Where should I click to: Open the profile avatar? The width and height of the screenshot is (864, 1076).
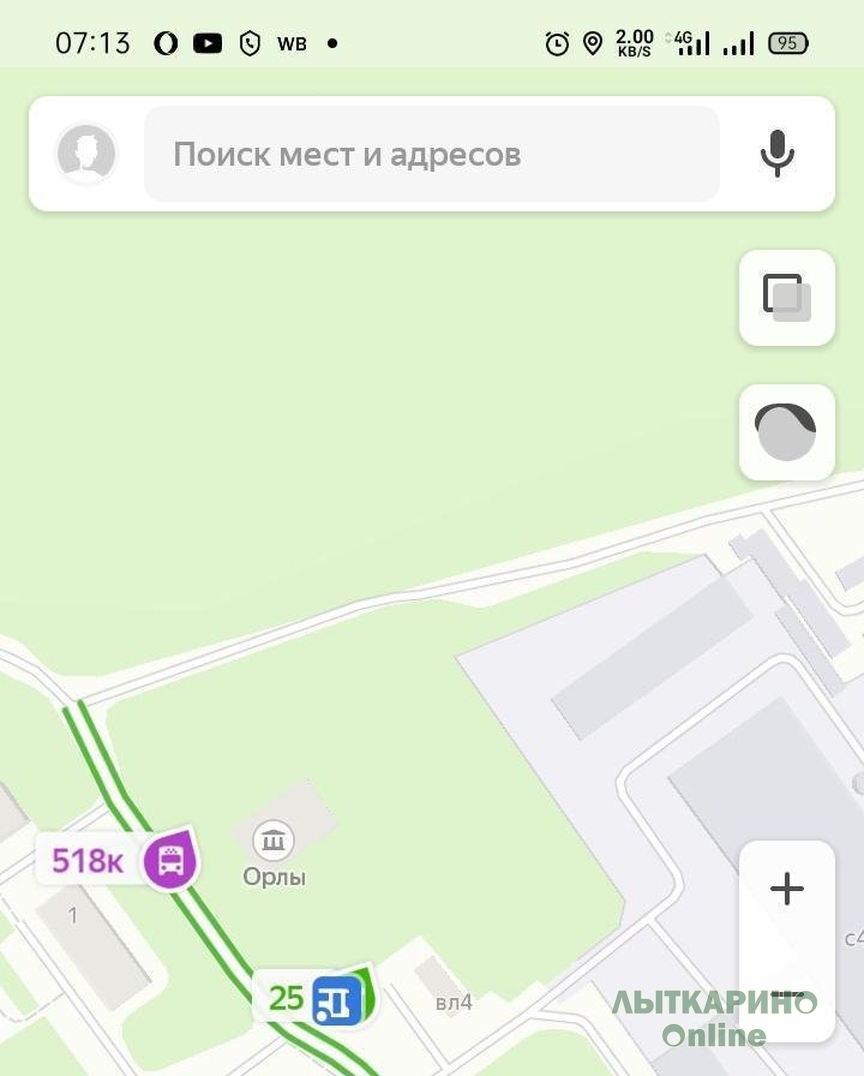click(x=87, y=154)
